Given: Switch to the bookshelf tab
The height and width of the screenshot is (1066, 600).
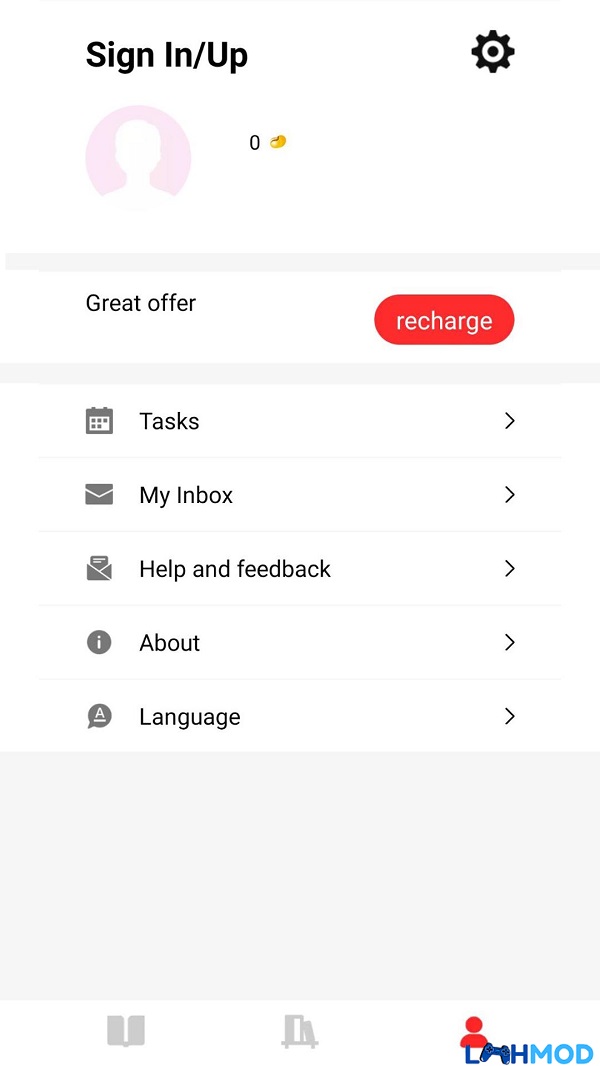Looking at the screenshot, I should click(300, 1032).
